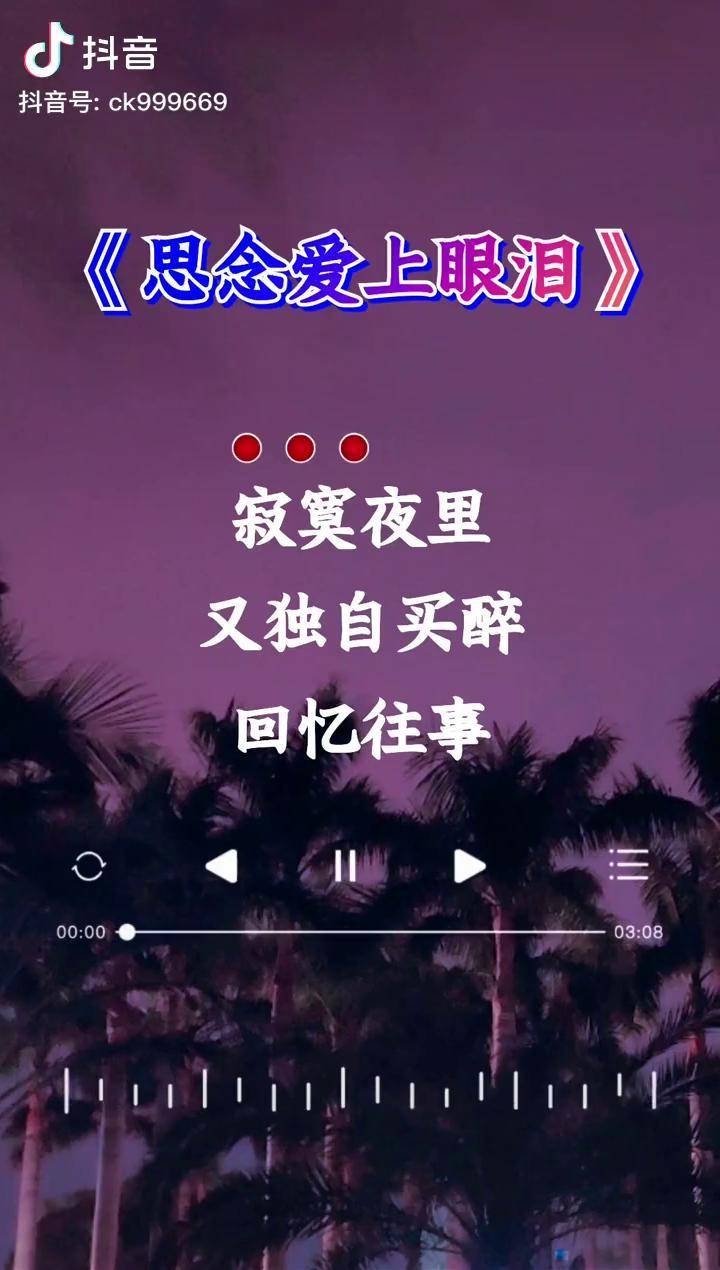Click the previous track icon
Image resolution: width=720 pixels, height=1270 pixels.
pyautogui.click(x=222, y=866)
